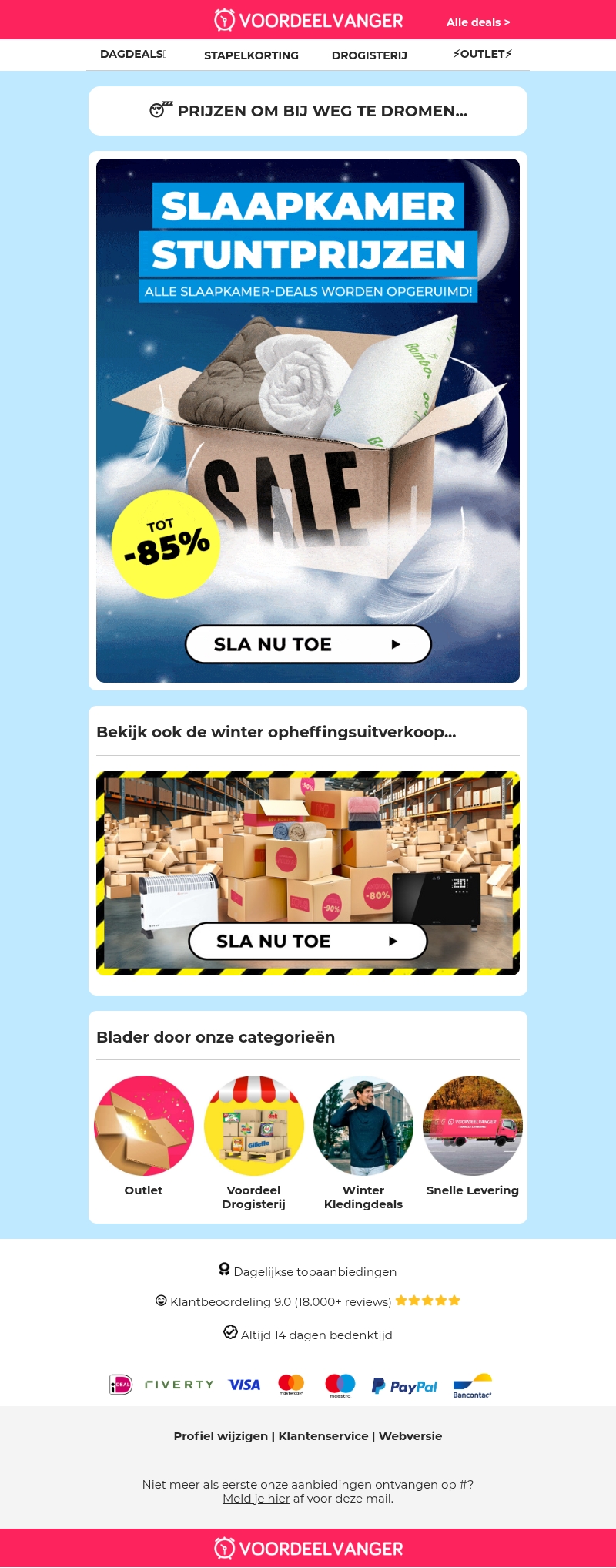Open the STAPELKORTING section
616x1568 pixels.
(x=251, y=55)
